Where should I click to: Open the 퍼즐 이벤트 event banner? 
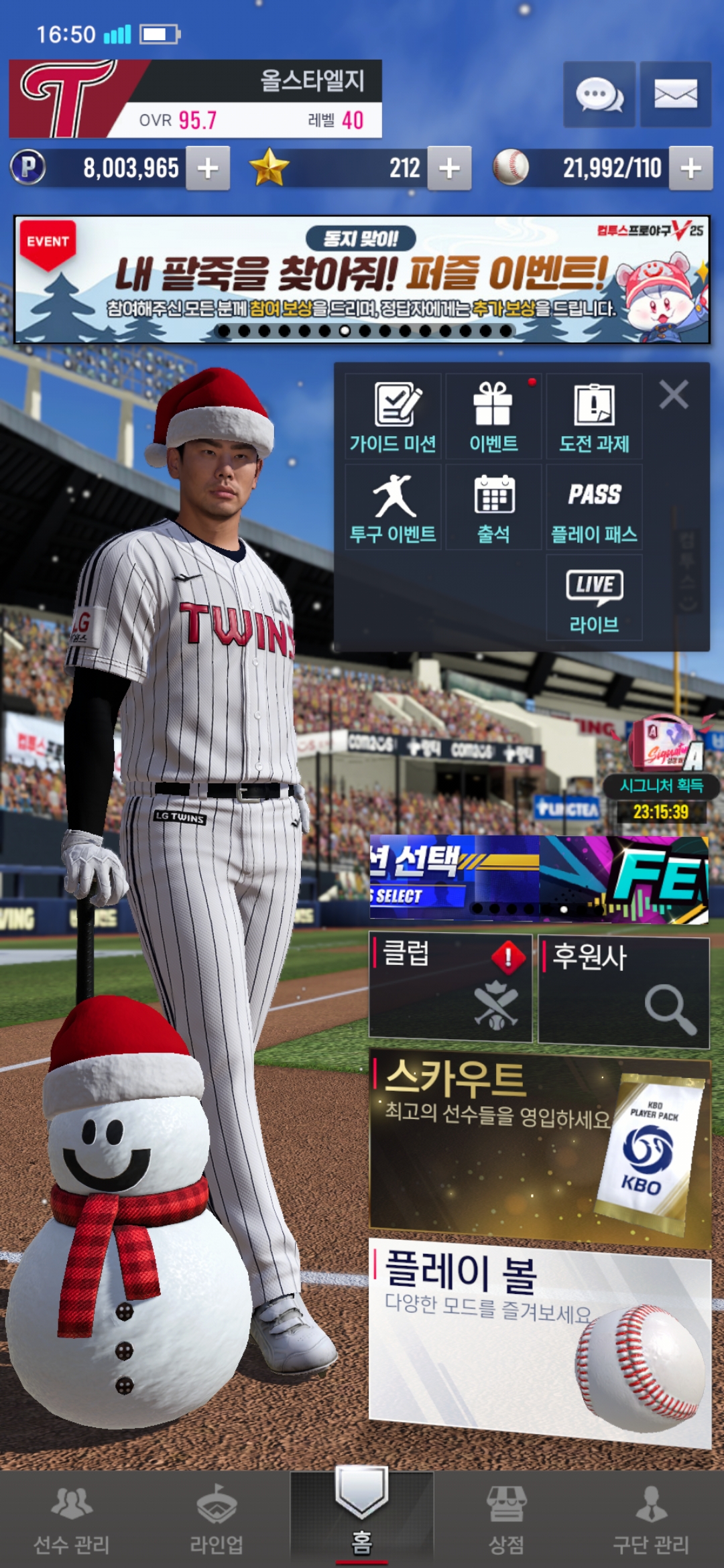362,279
